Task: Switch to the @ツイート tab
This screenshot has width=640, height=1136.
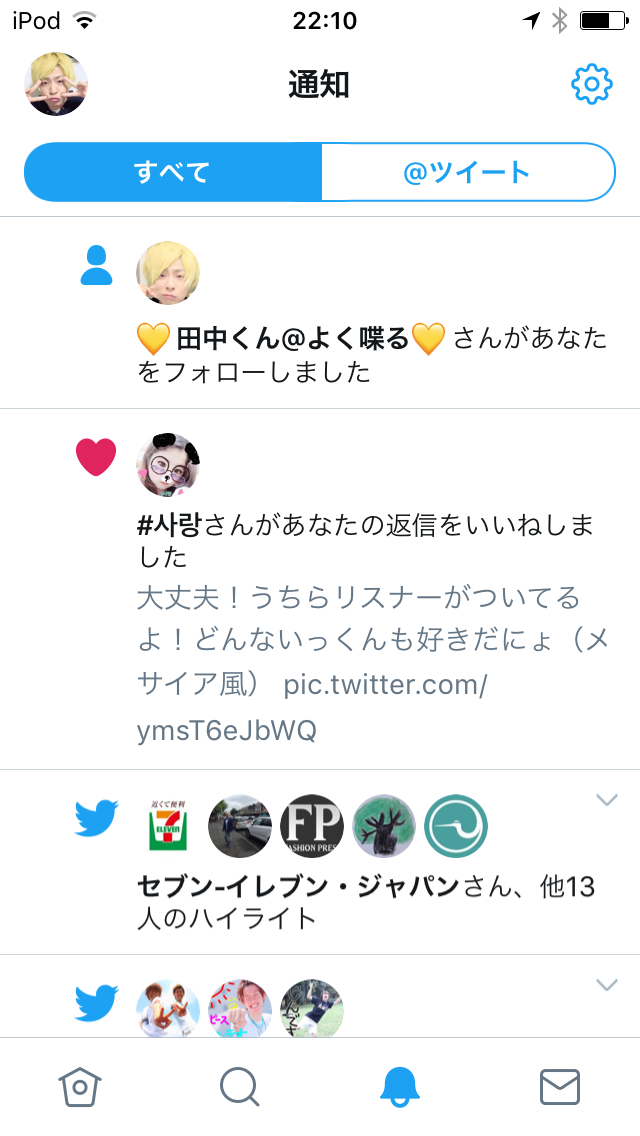Action: point(467,172)
